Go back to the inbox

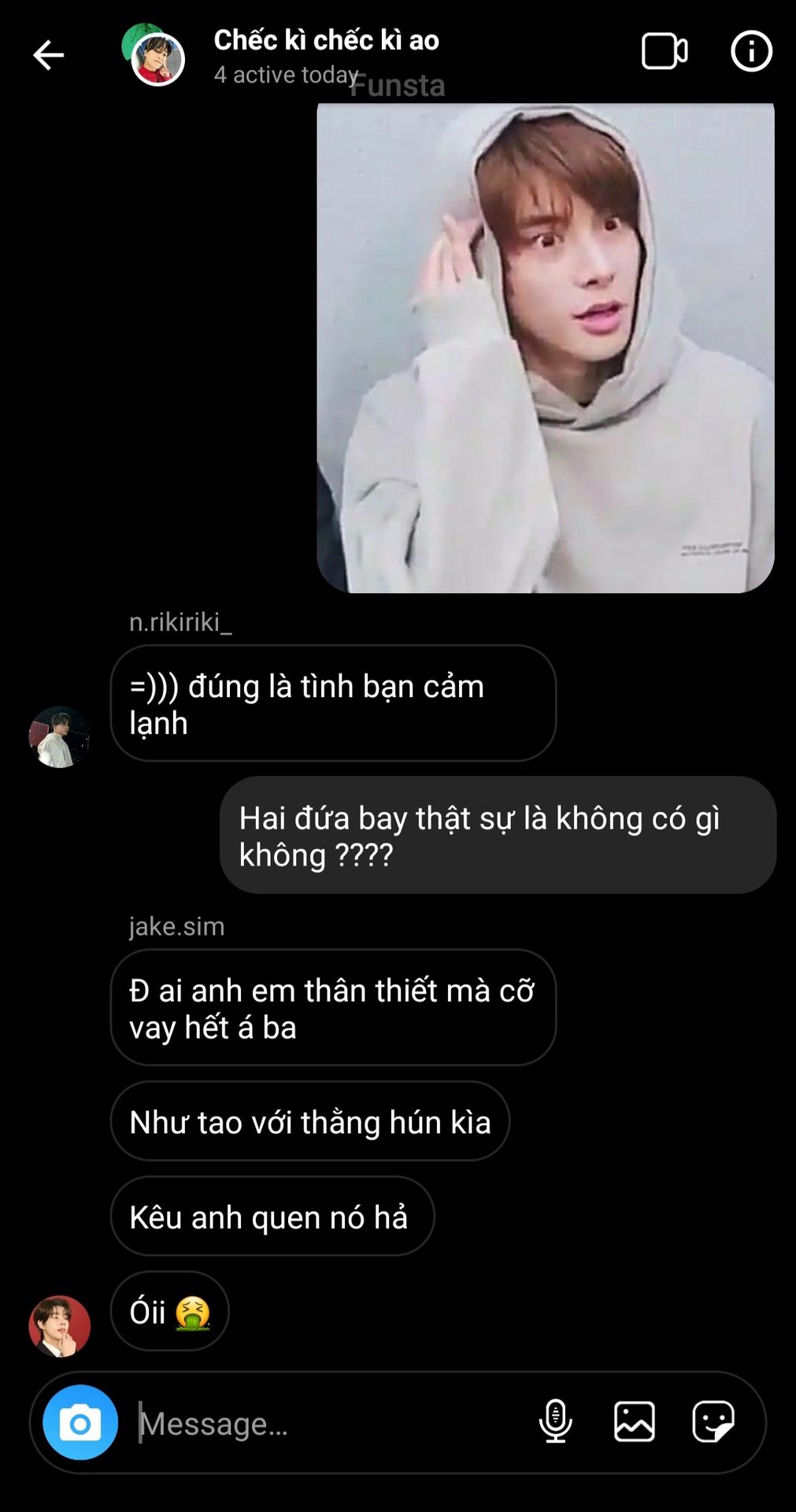(x=48, y=55)
